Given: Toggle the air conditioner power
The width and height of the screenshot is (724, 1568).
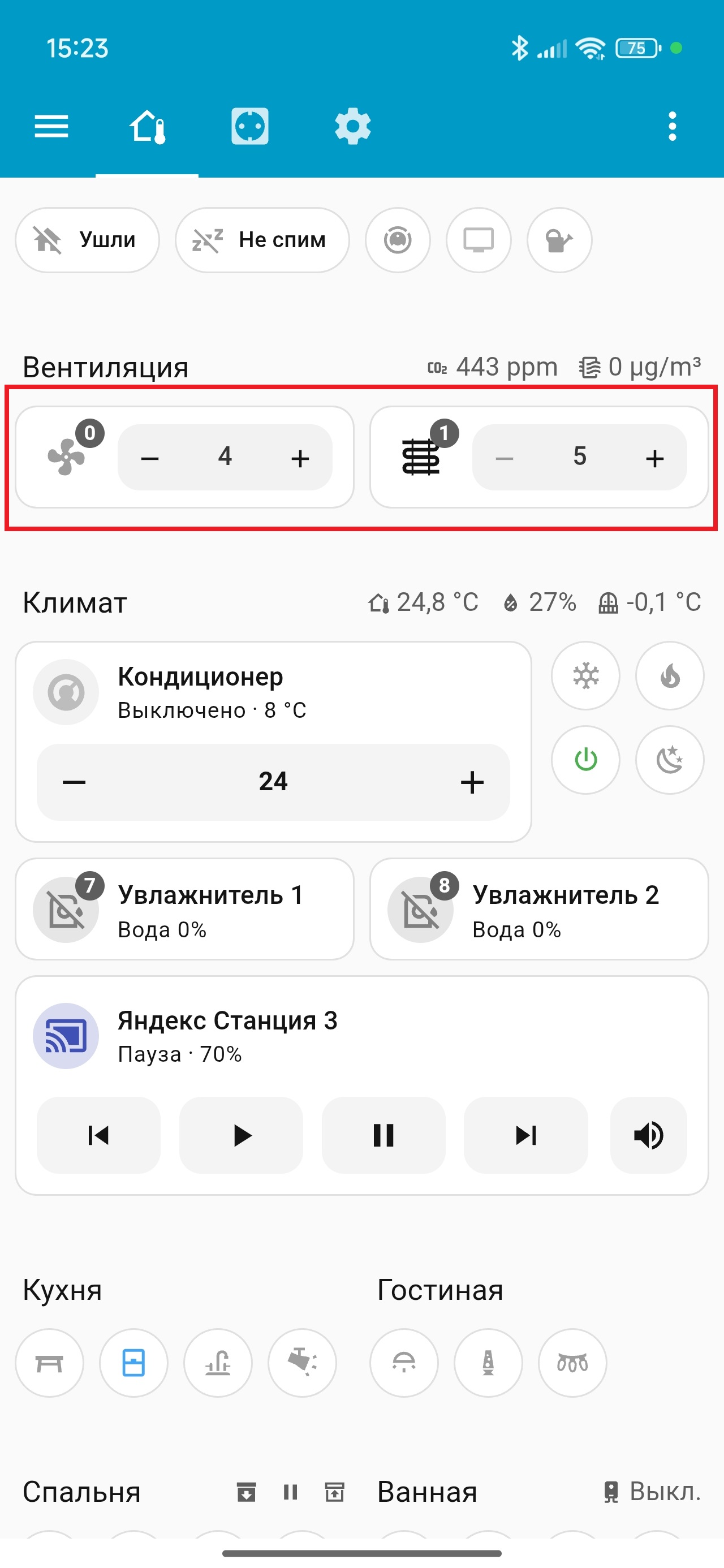Looking at the screenshot, I should [x=585, y=760].
